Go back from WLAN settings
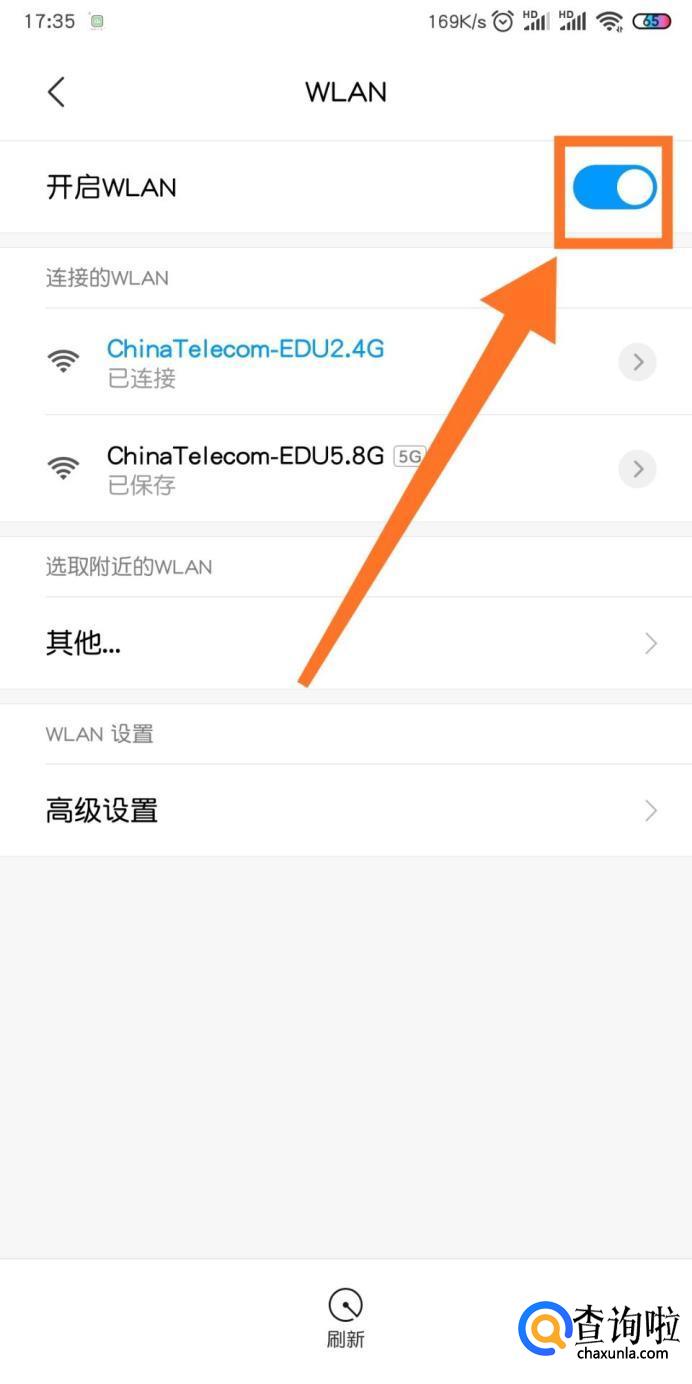This screenshot has height=1384, width=692. (x=56, y=92)
